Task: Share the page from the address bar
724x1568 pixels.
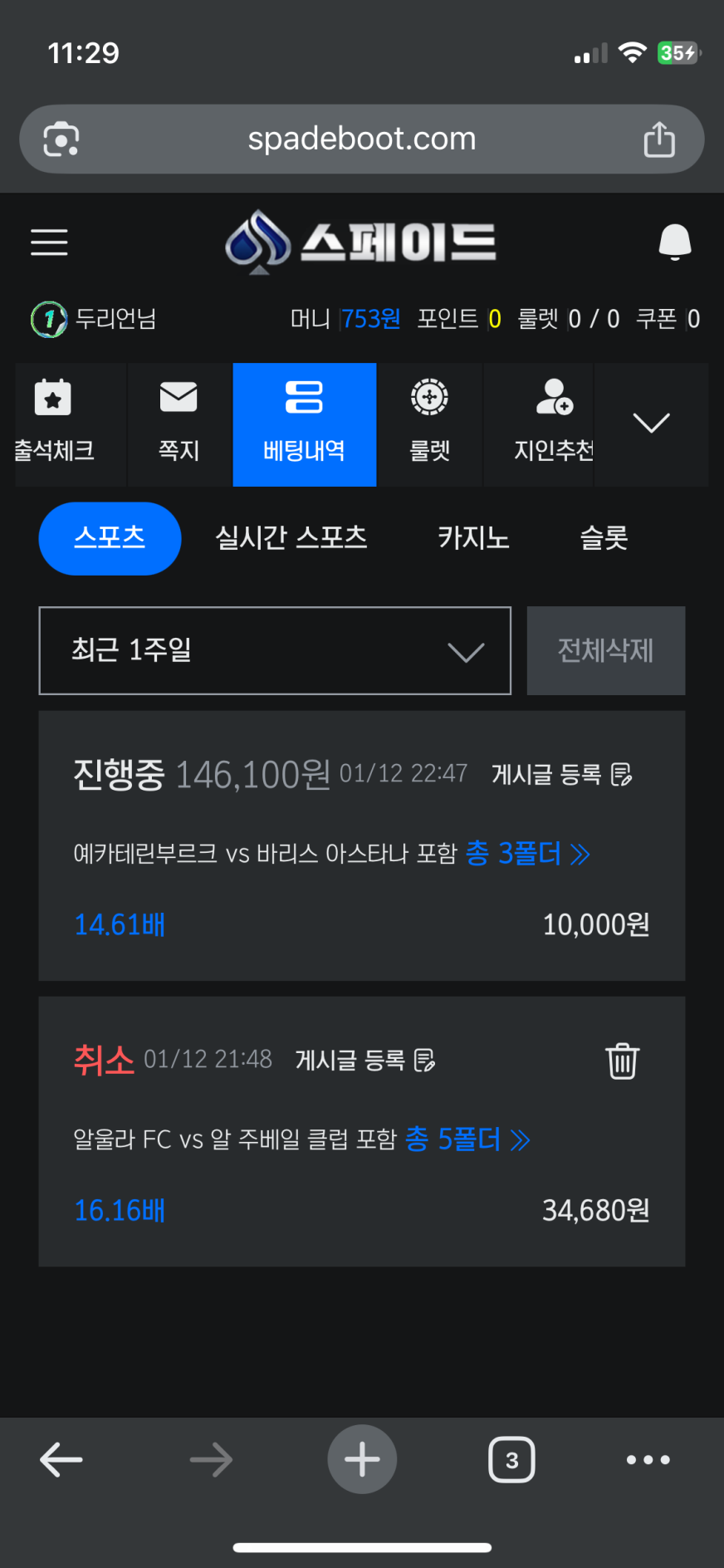Action: click(x=659, y=139)
